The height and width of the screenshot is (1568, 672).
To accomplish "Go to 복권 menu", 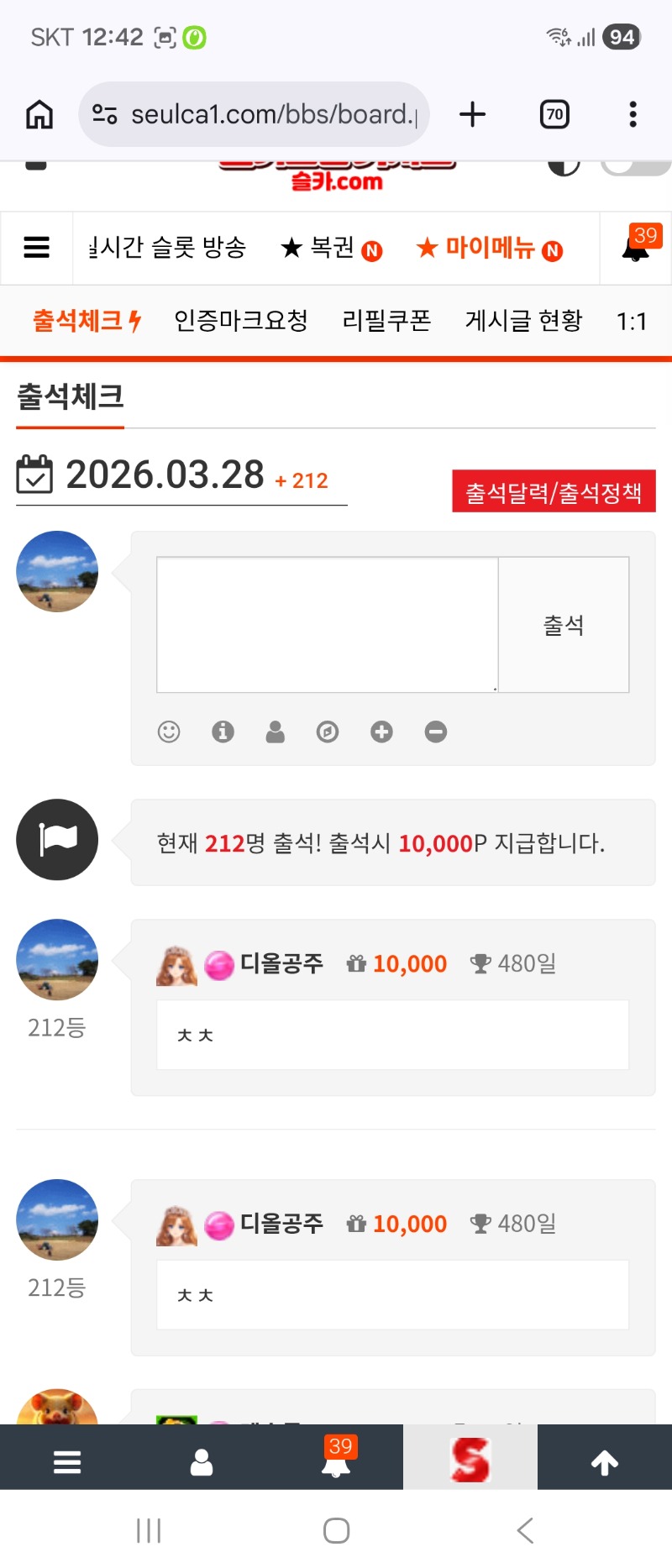I will click(x=331, y=248).
